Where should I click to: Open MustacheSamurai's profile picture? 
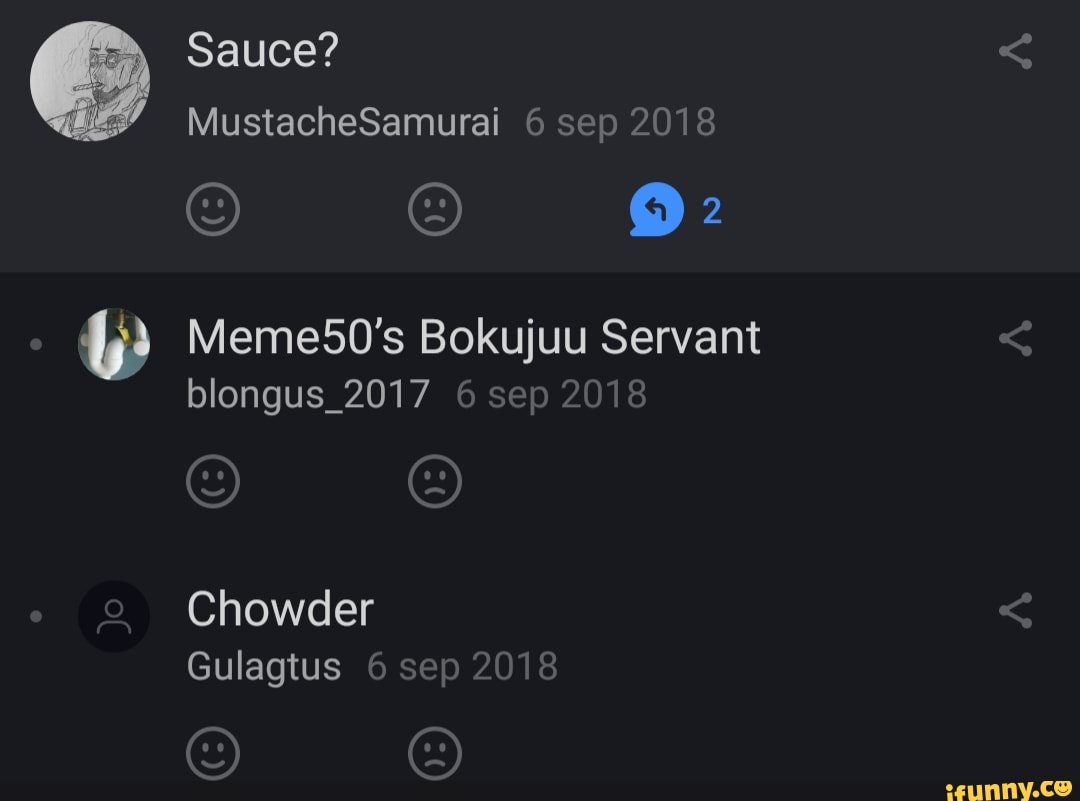point(90,80)
